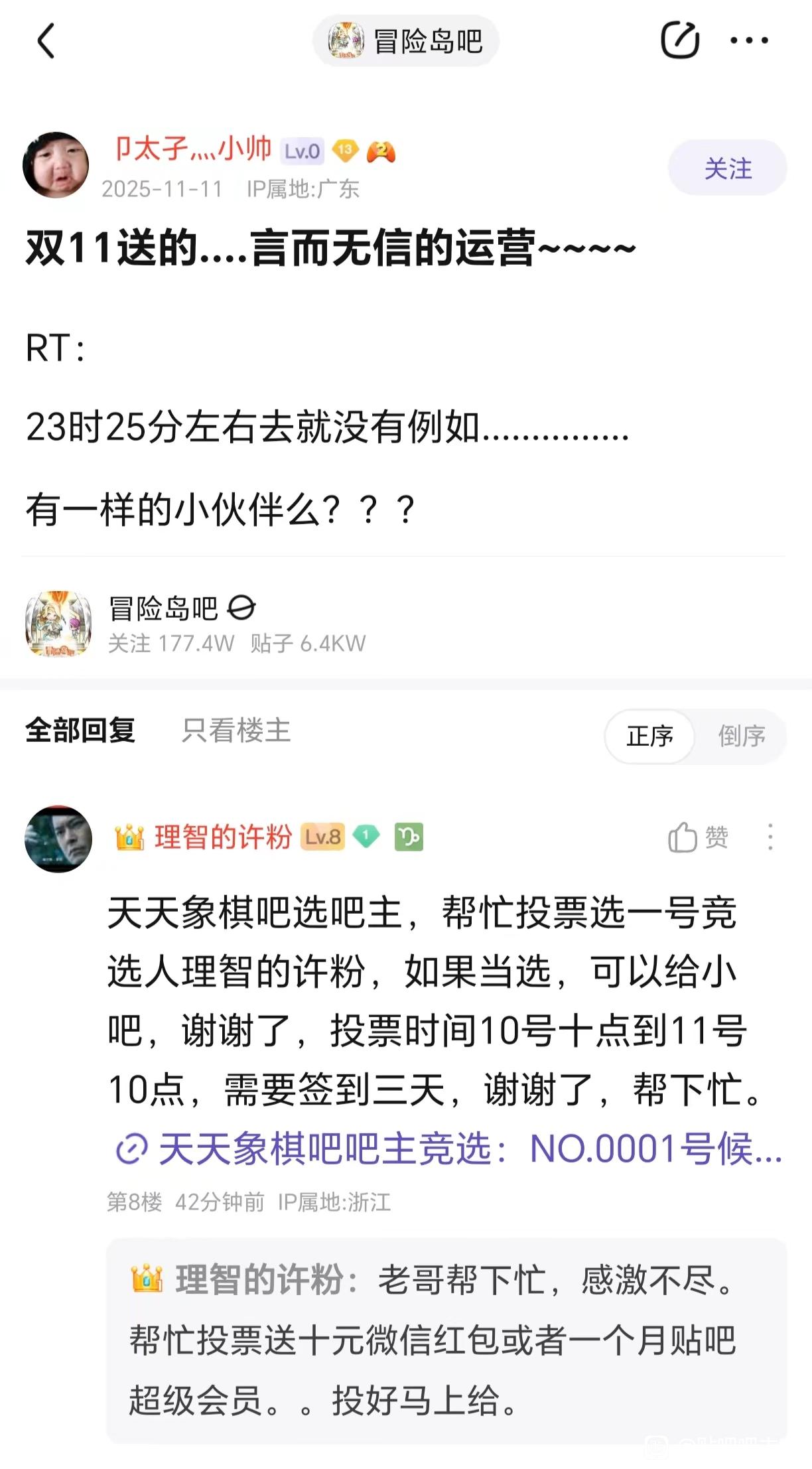Screen dimensions: 812x1469
Task: Open the avatar of 卩太子灬小帅
Action: pos(56,165)
